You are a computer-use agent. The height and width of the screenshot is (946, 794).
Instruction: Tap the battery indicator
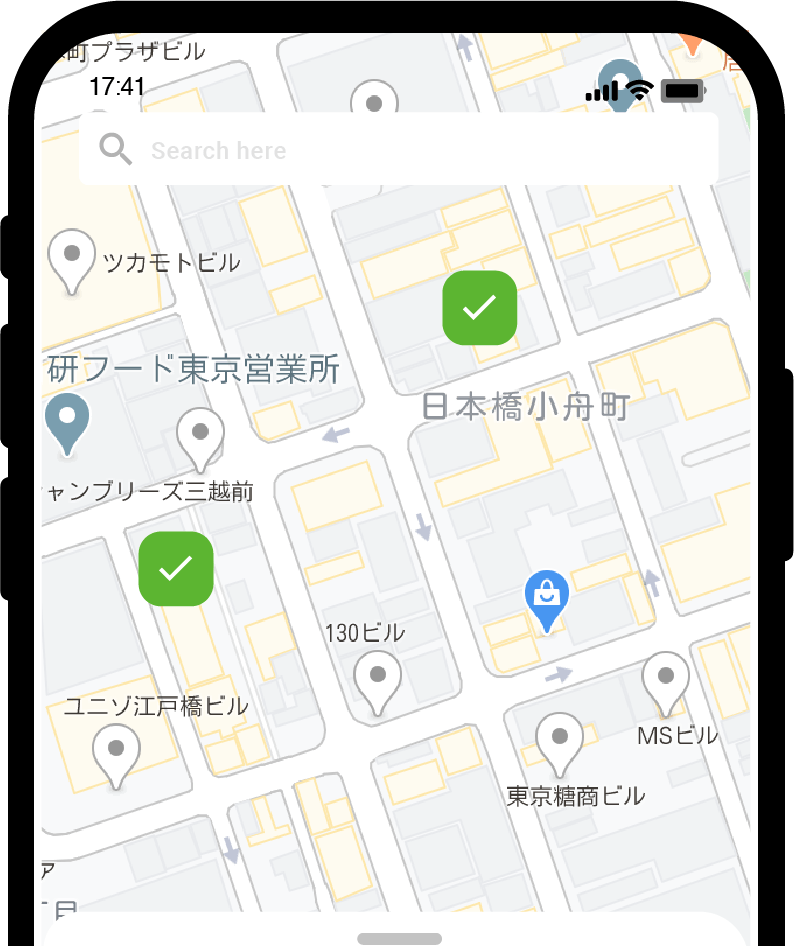pos(683,90)
